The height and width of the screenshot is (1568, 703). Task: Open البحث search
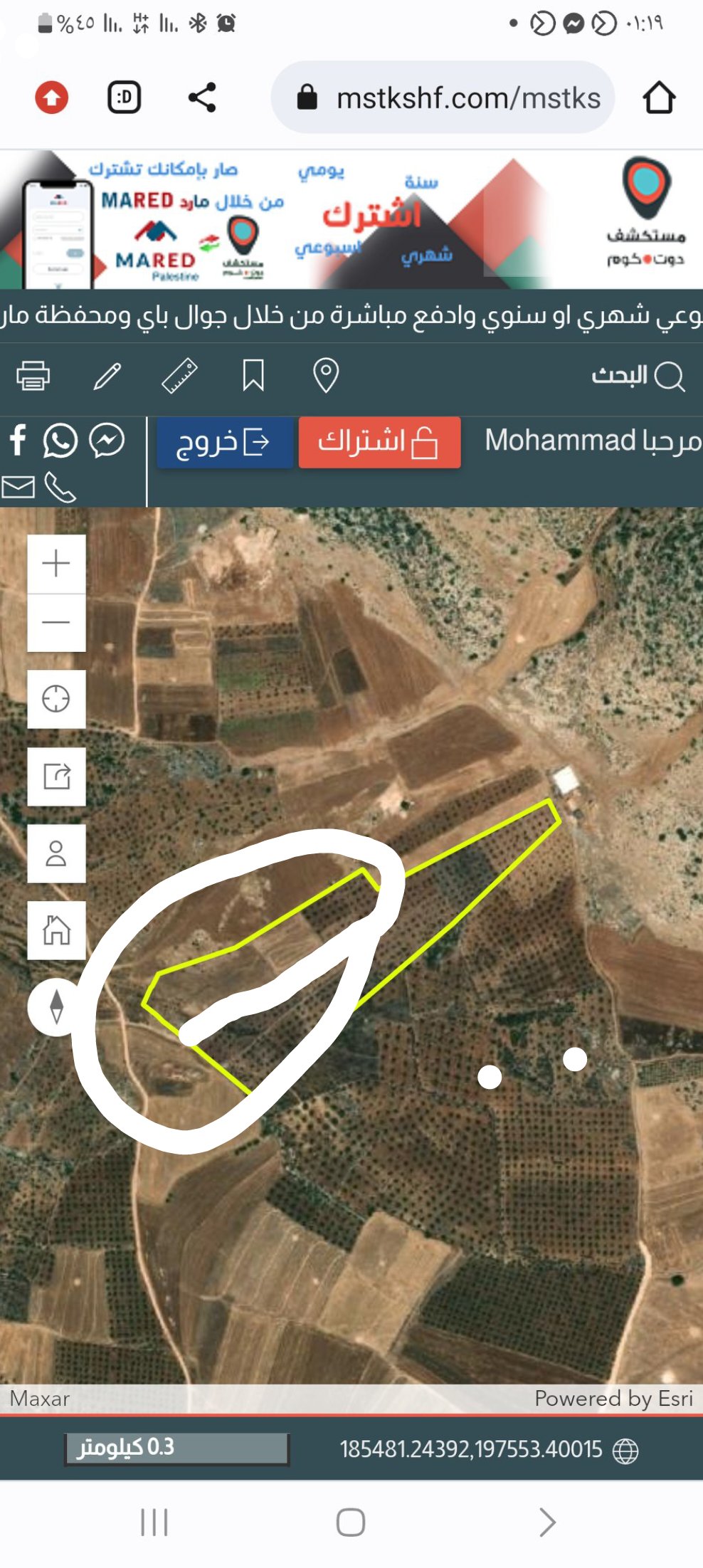tap(638, 375)
